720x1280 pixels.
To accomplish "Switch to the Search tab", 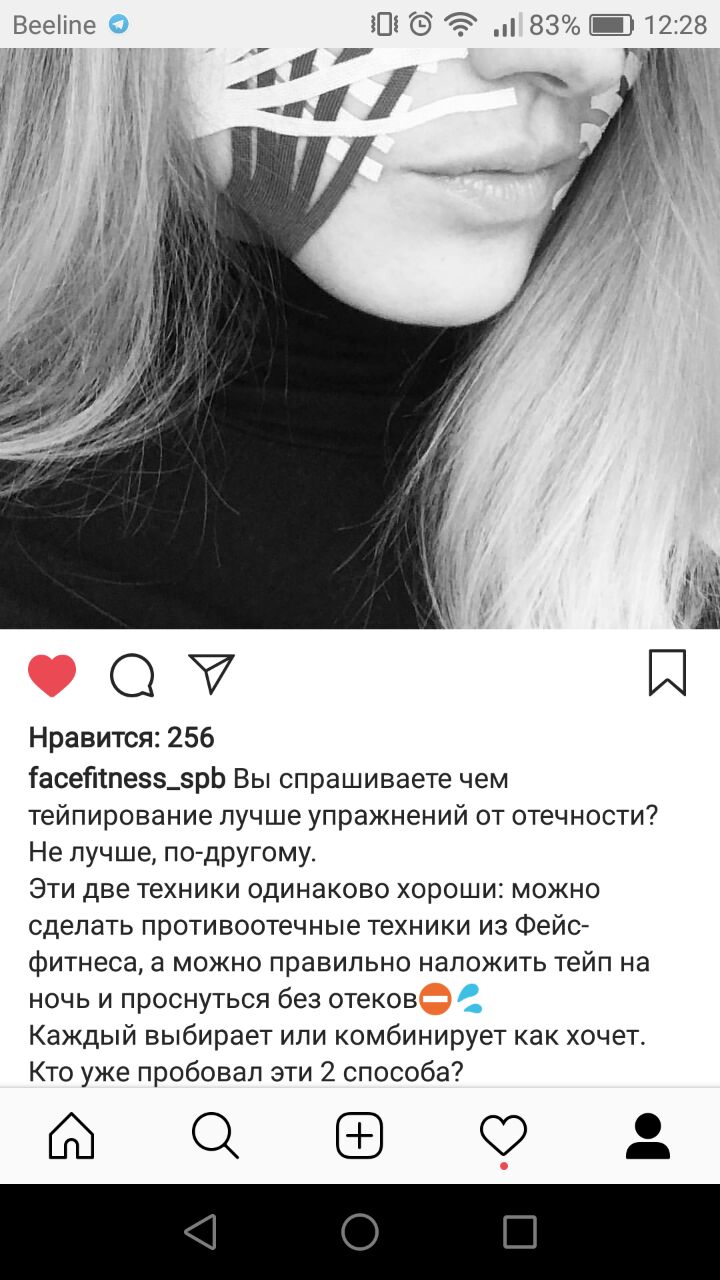I will [215, 1136].
